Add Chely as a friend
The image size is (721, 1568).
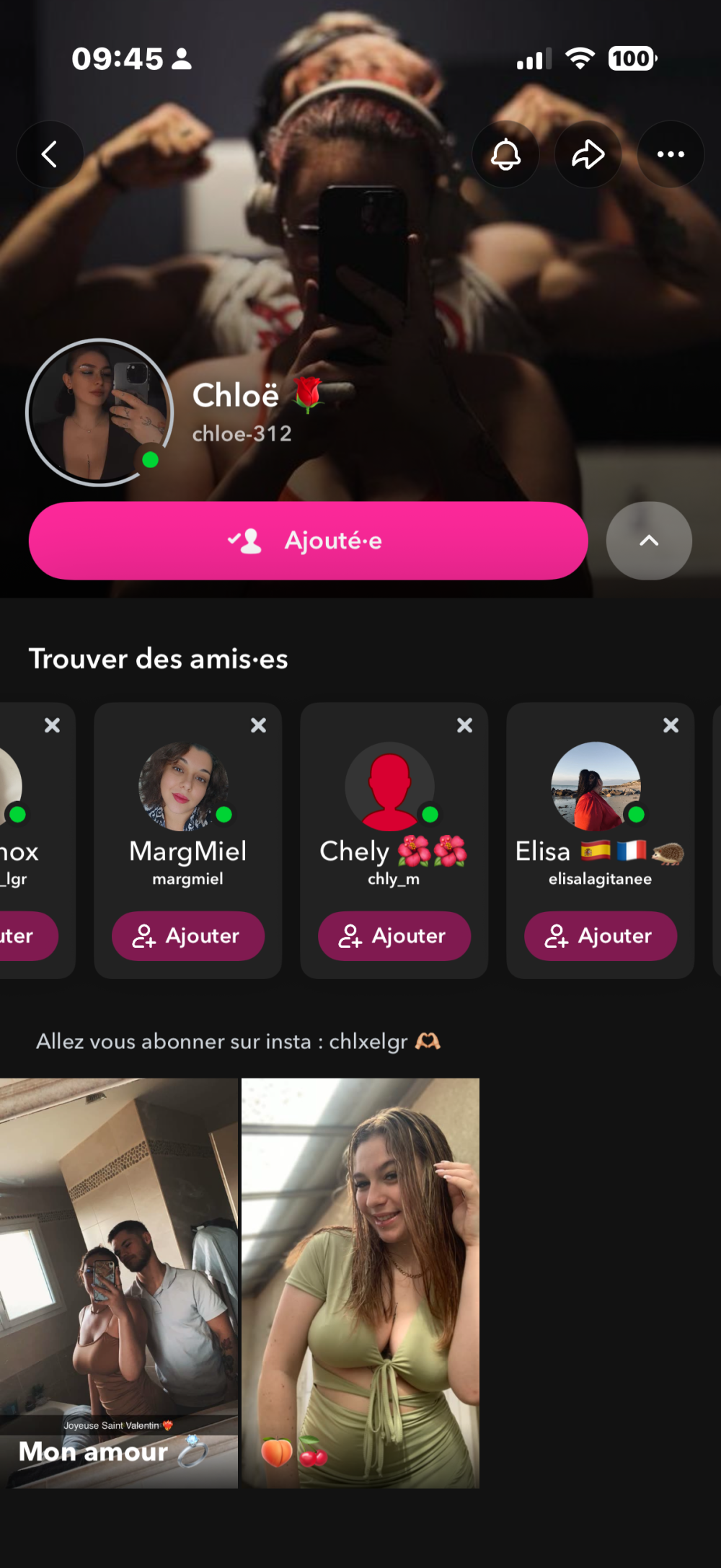[394, 936]
